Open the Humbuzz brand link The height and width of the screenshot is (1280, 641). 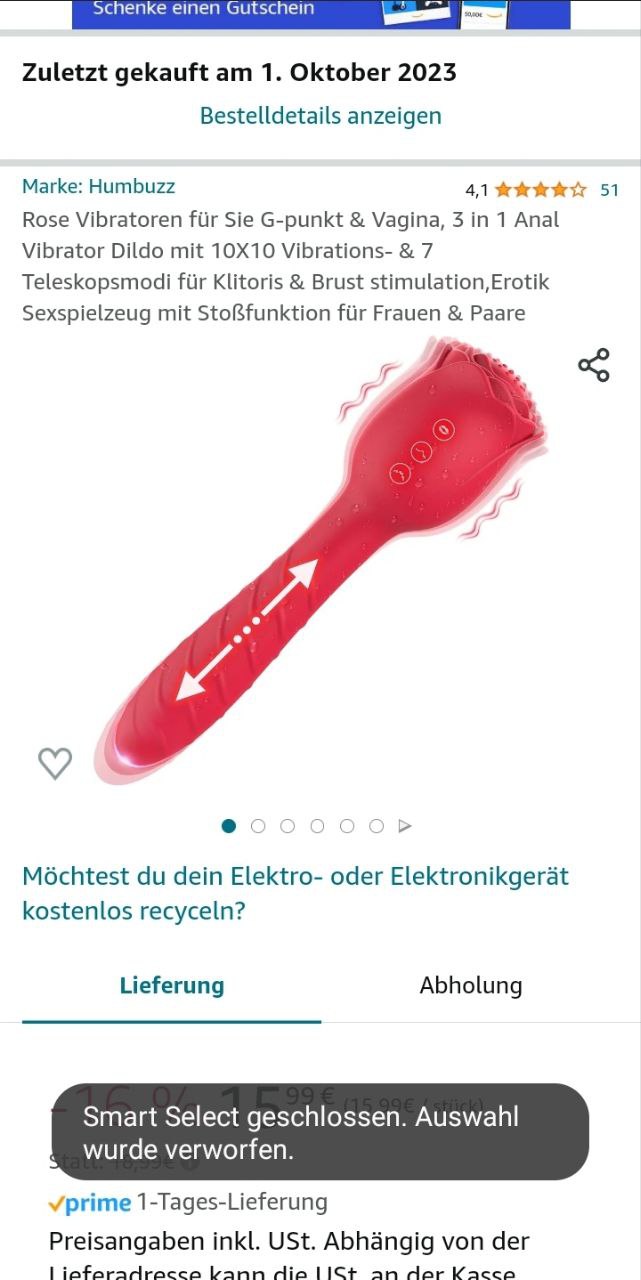click(98, 186)
